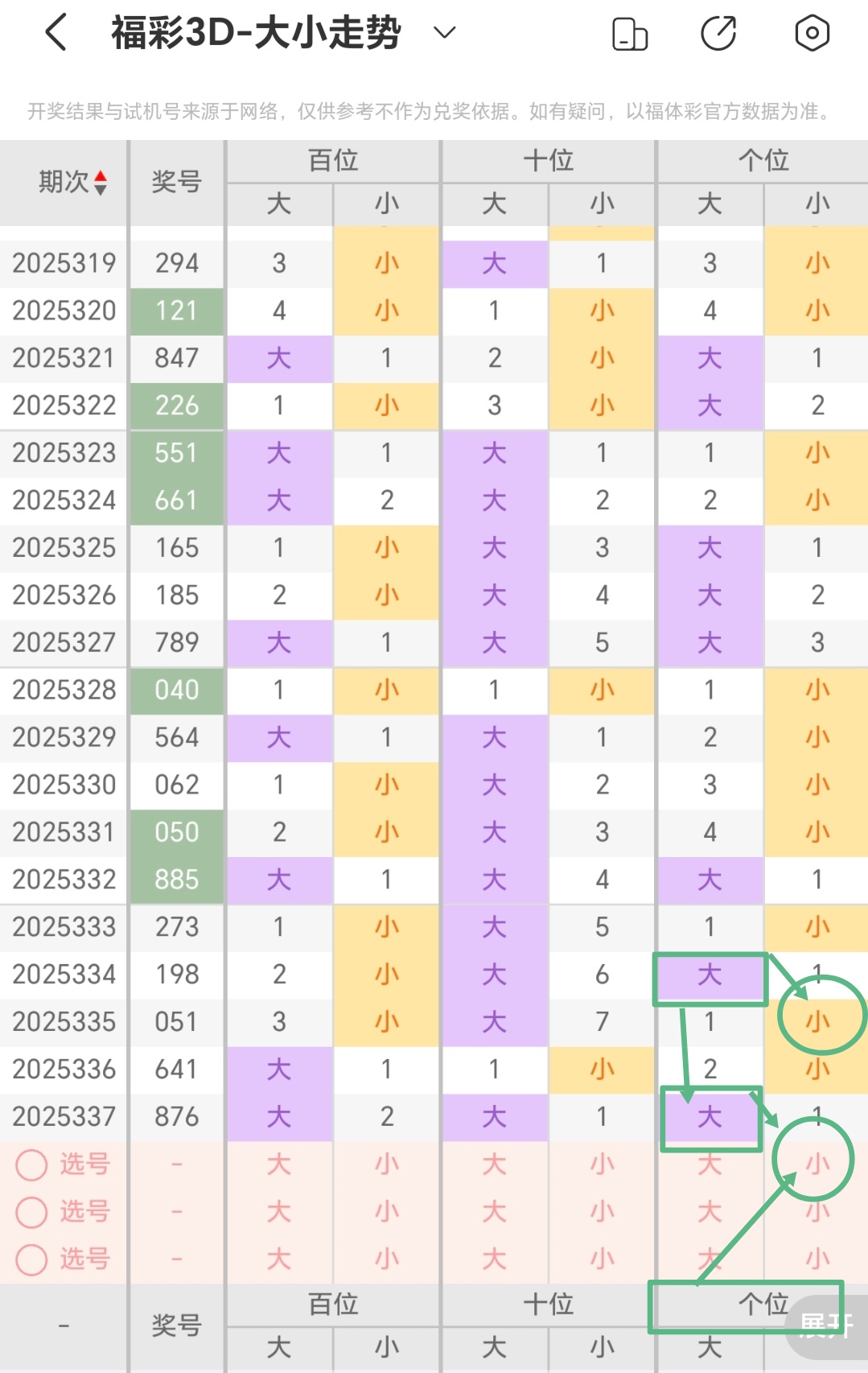
Task: Tap the highlighted 大 cell of draw 2025337
Action: coord(710,1116)
